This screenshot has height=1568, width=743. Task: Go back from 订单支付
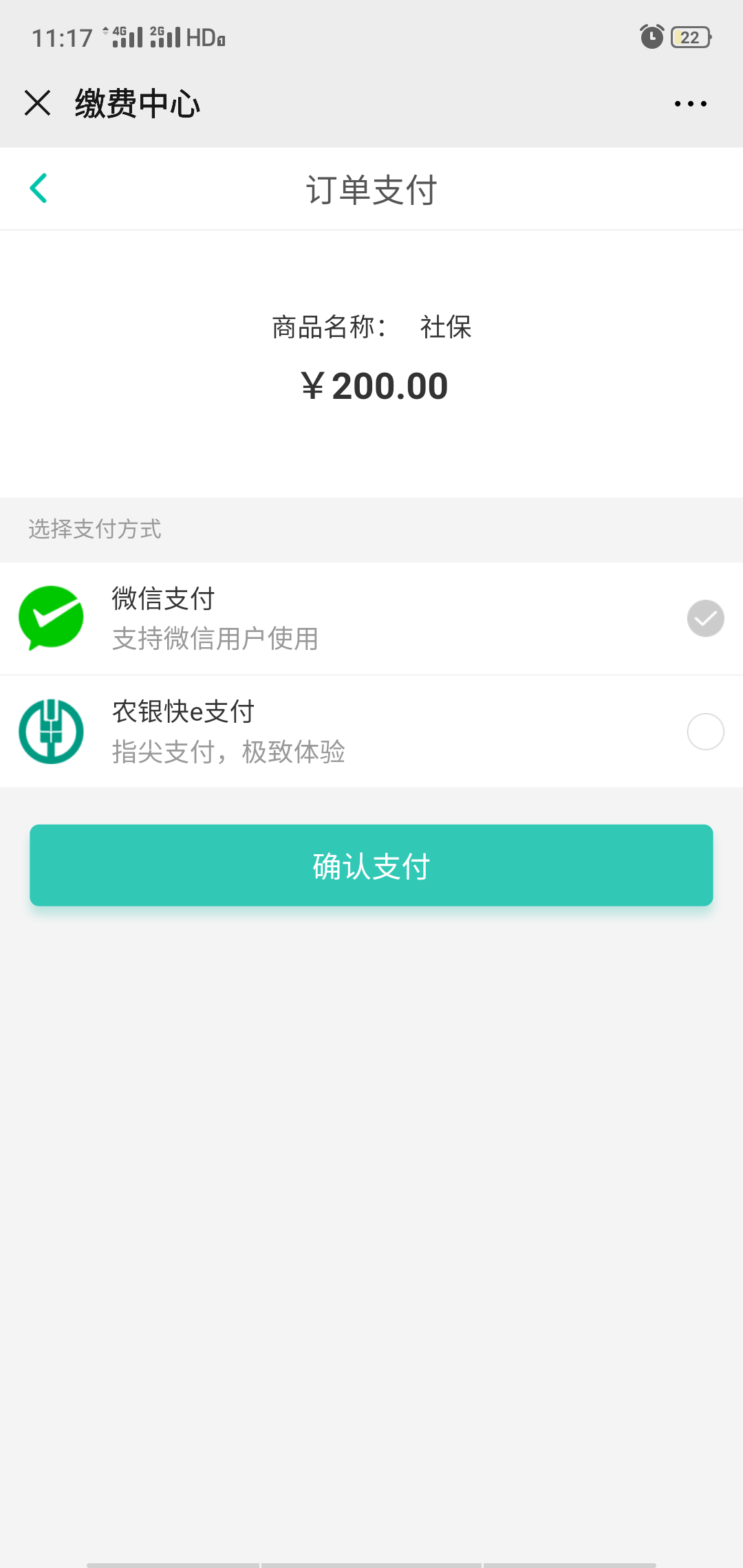tap(39, 188)
